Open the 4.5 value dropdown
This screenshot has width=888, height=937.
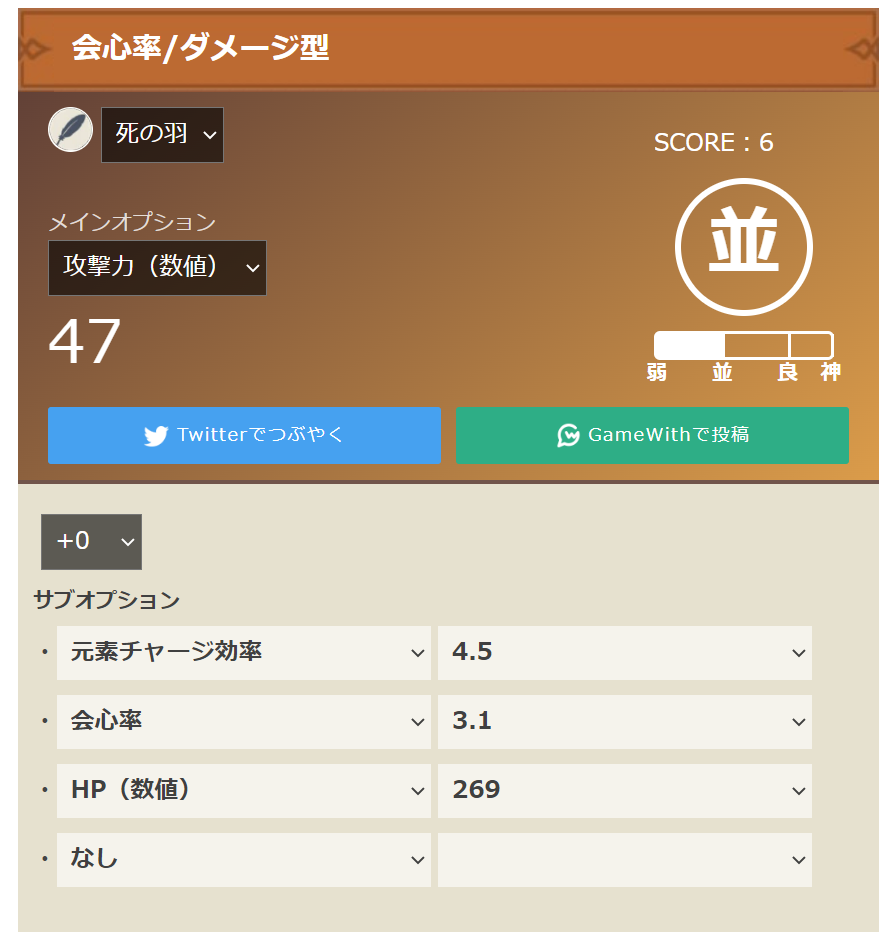624,653
